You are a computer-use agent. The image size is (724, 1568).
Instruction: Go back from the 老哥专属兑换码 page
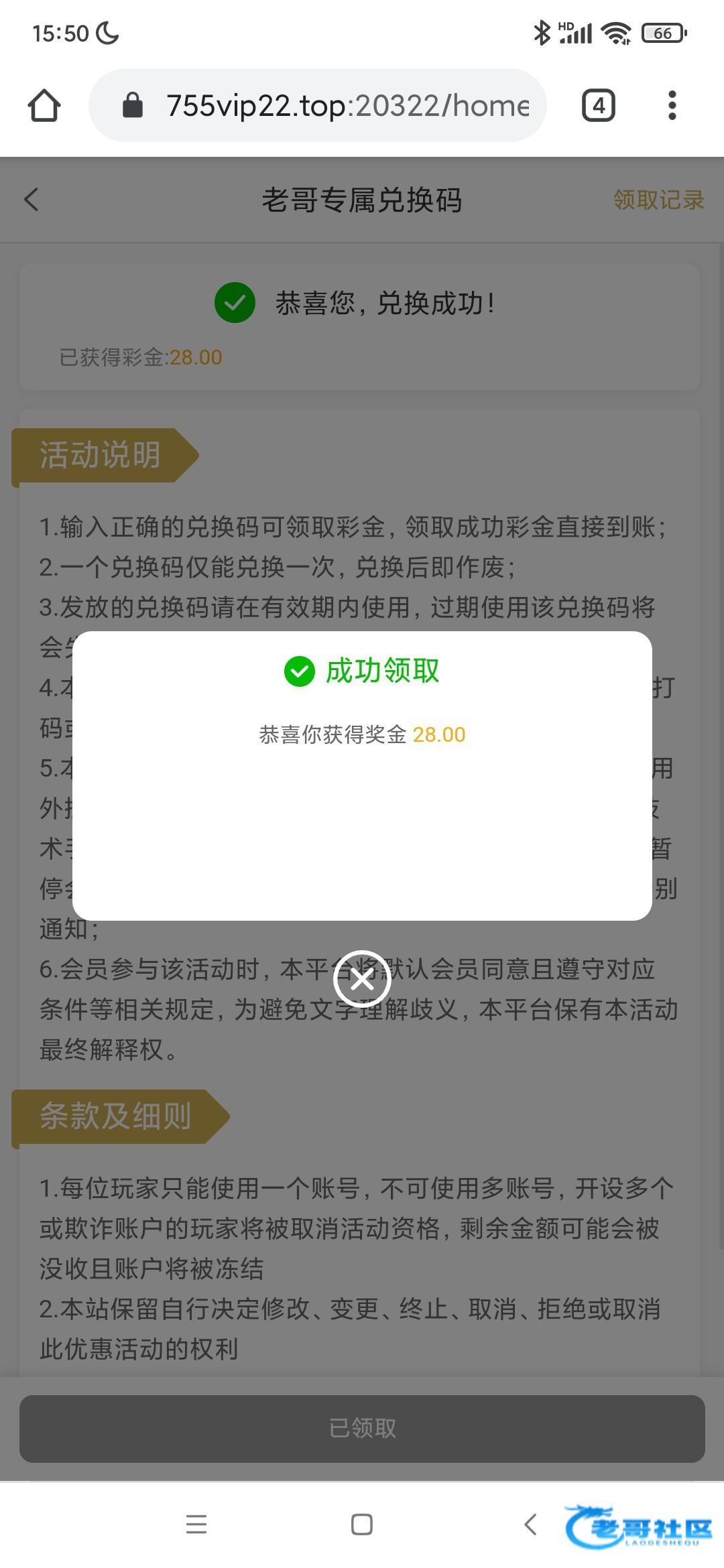click(32, 200)
